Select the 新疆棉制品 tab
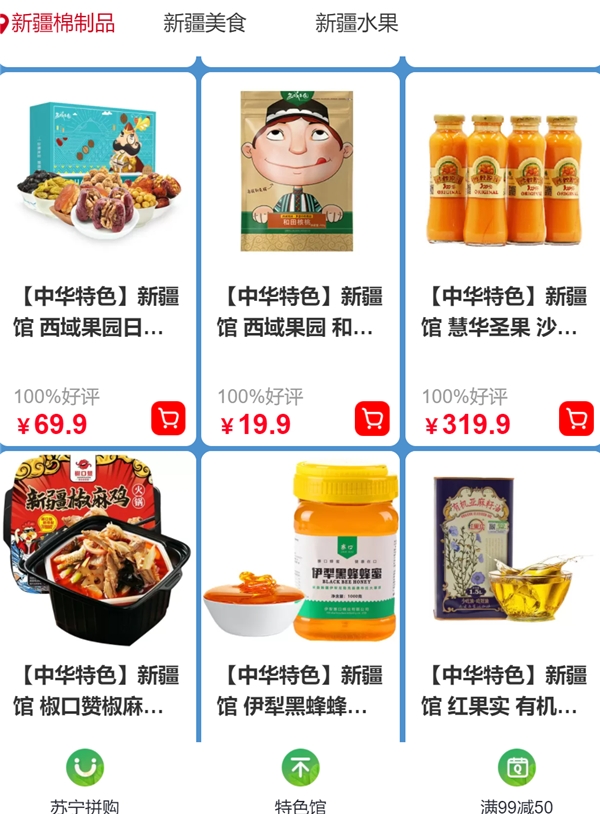Screen dimensions: 600x814 click(x=62, y=23)
